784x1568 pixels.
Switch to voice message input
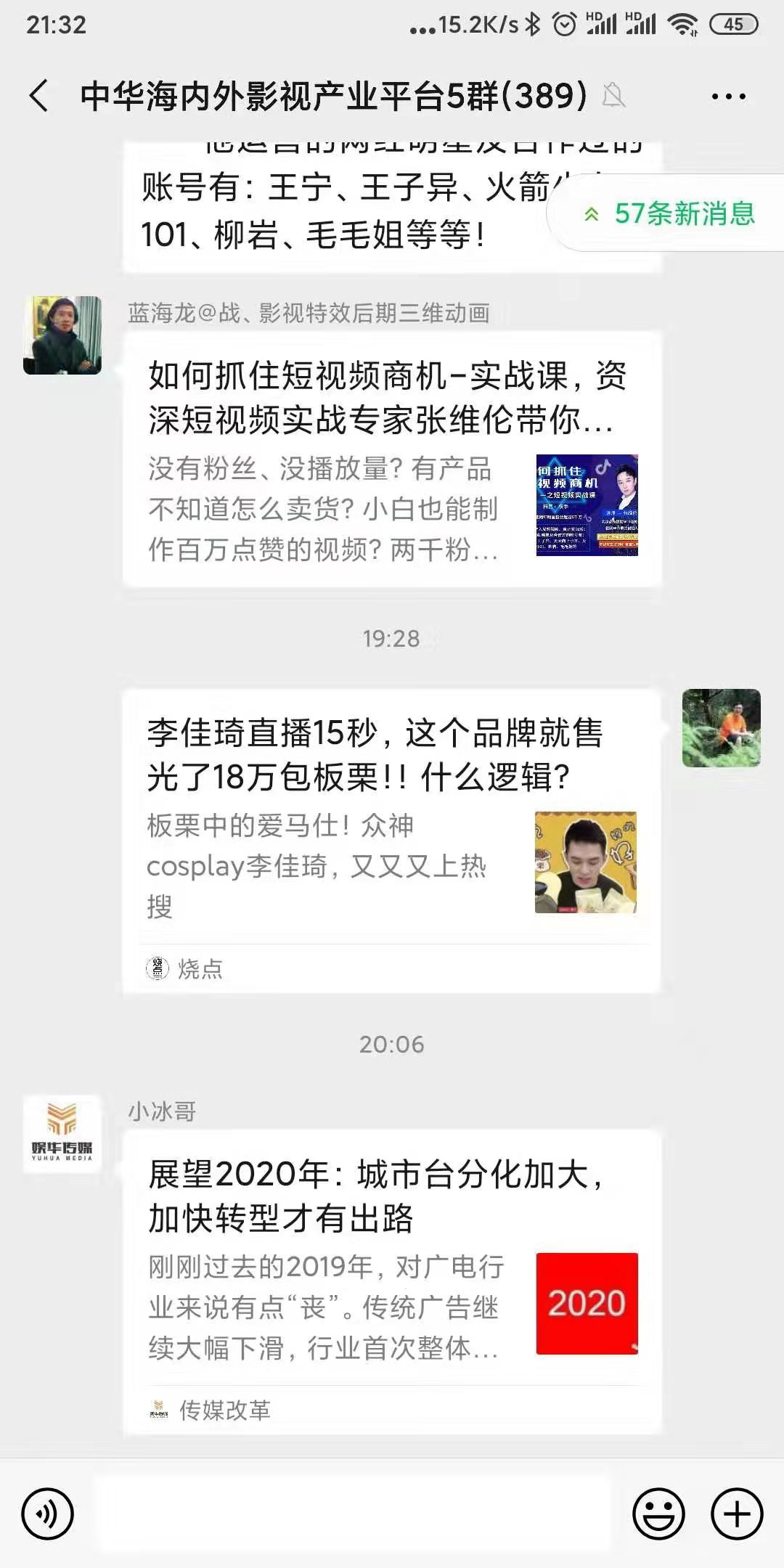48,1514
